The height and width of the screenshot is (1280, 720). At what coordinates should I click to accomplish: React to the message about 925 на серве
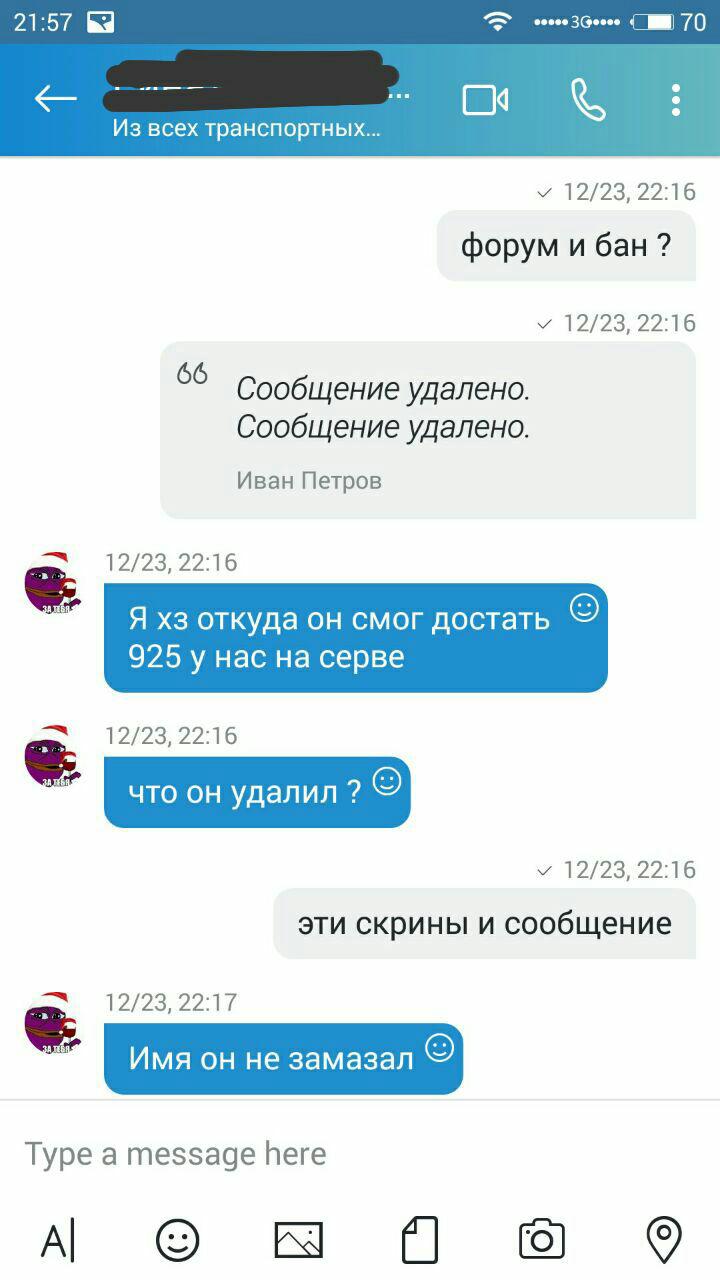point(584,607)
